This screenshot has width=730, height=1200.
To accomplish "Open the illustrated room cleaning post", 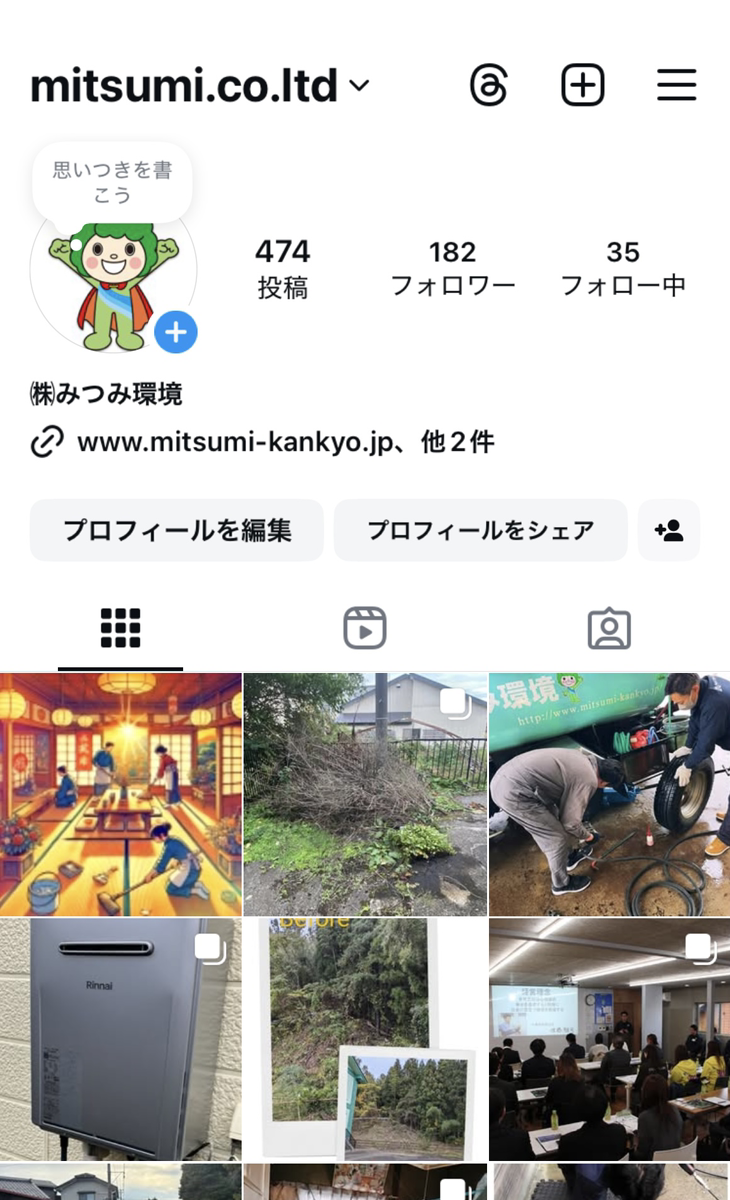I will tap(121, 794).
